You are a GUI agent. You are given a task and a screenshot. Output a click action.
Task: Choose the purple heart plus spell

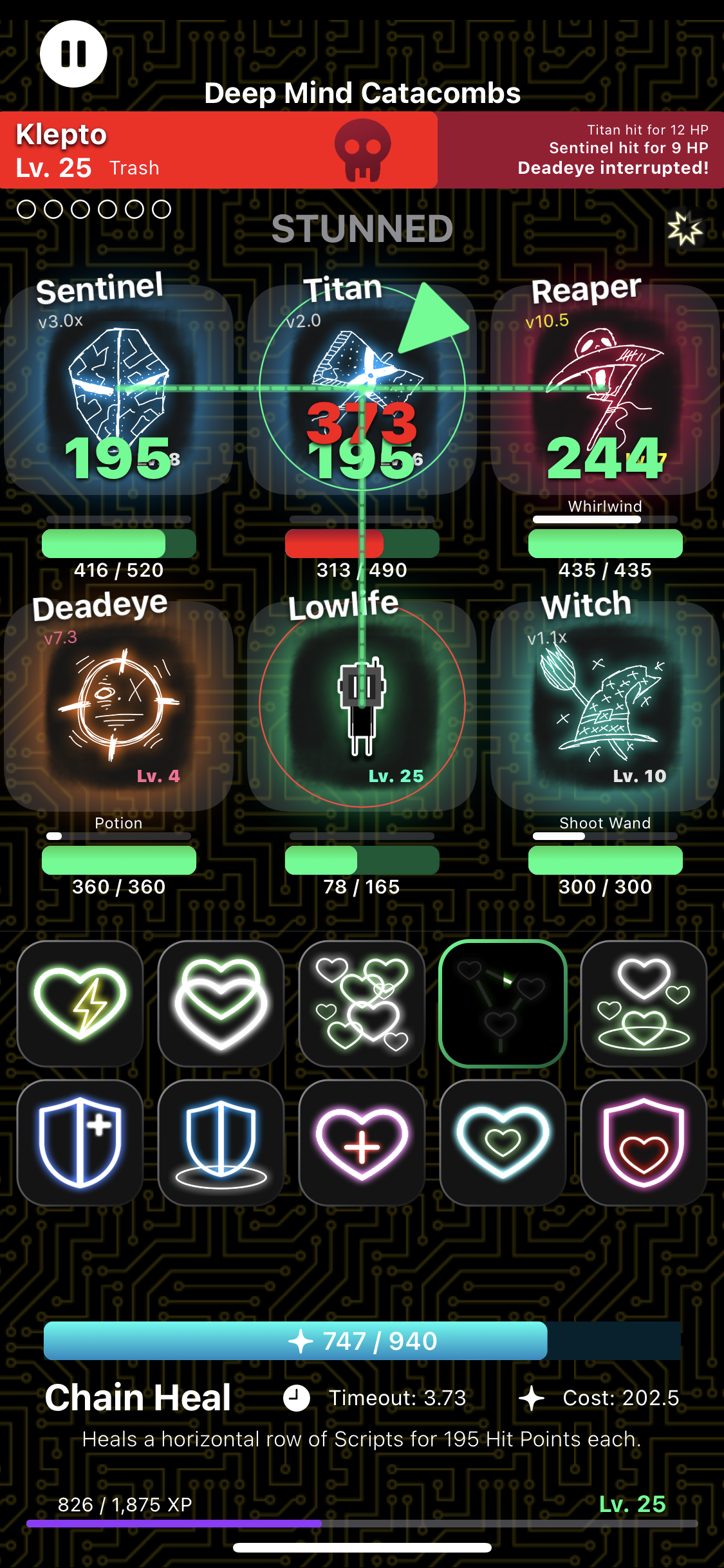[x=362, y=1143]
